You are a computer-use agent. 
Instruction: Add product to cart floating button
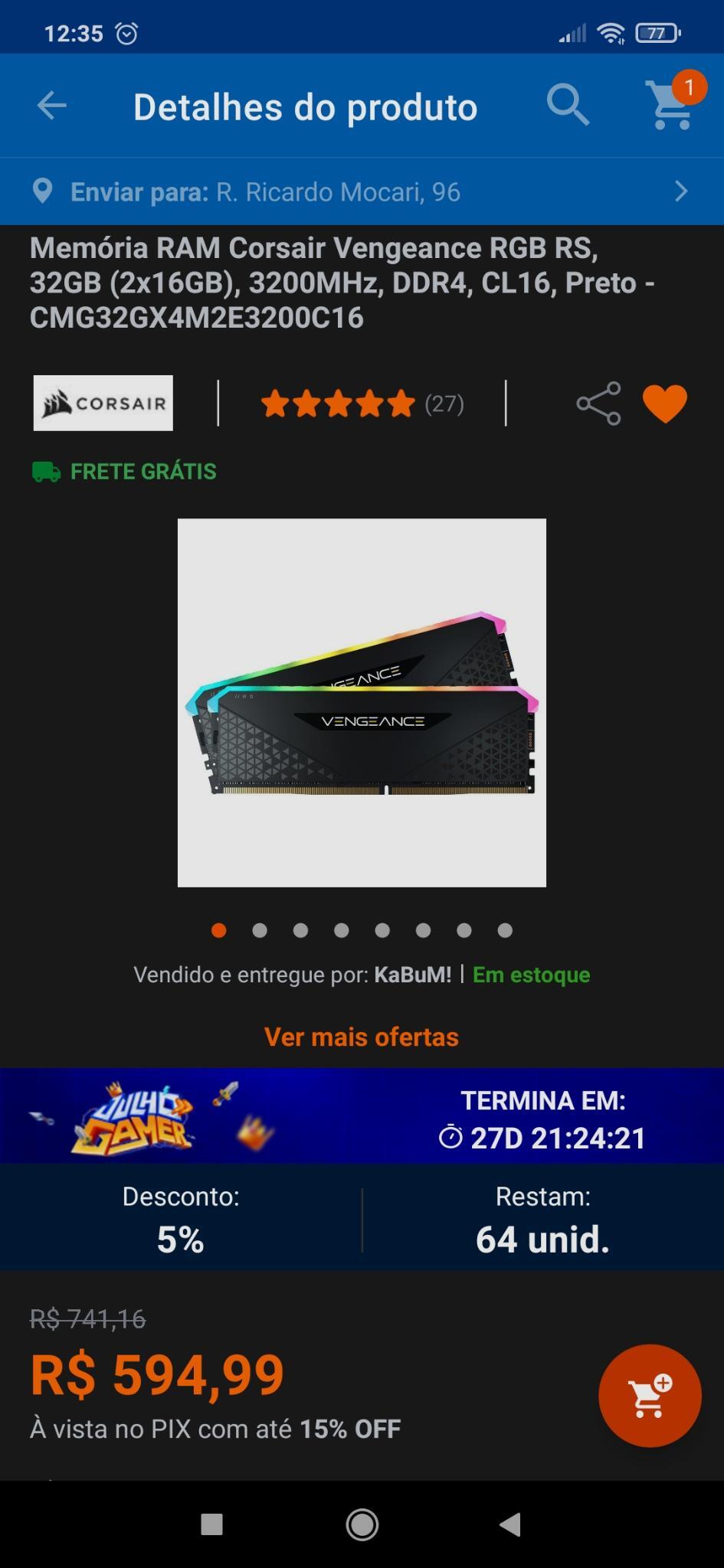(650, 1396)
